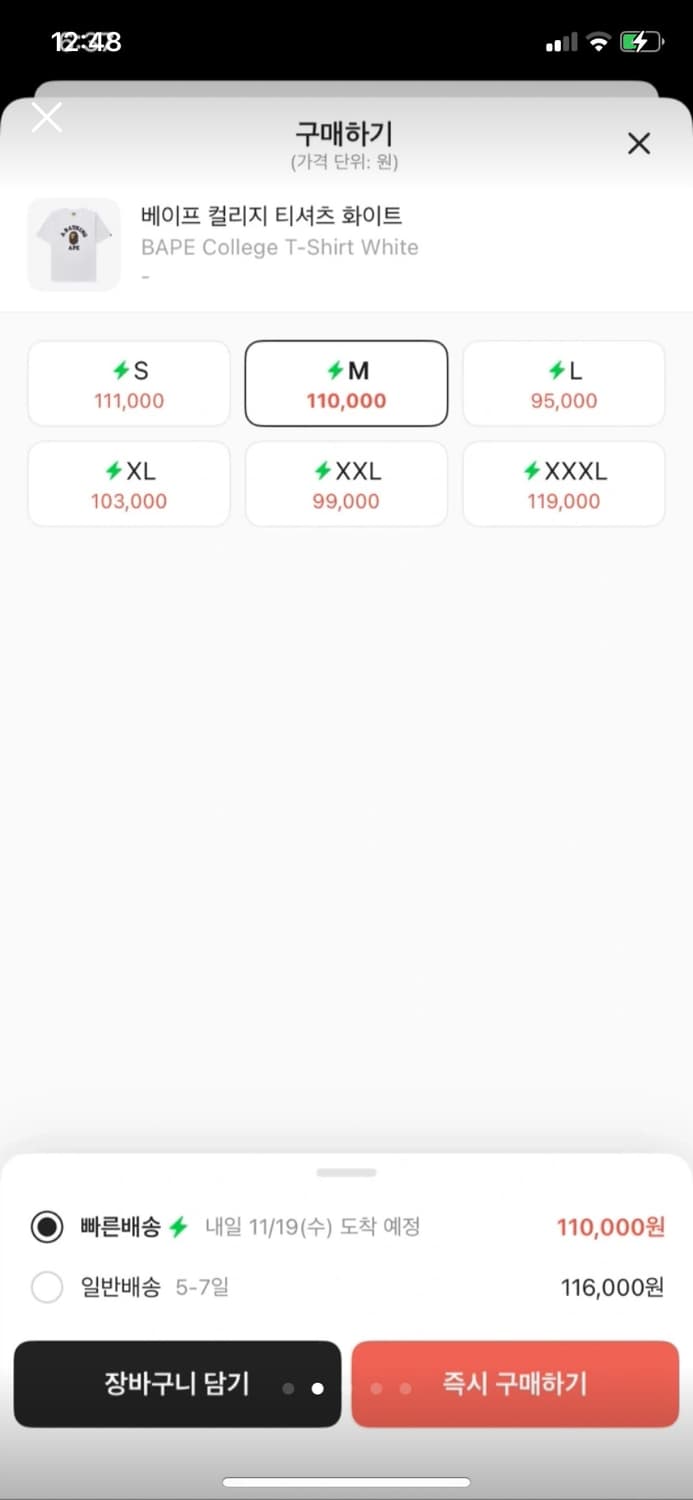This screenshot has height=1500, width=693.
Task: Buy now with 즉시 구매하기
Action: point(515,1384)
